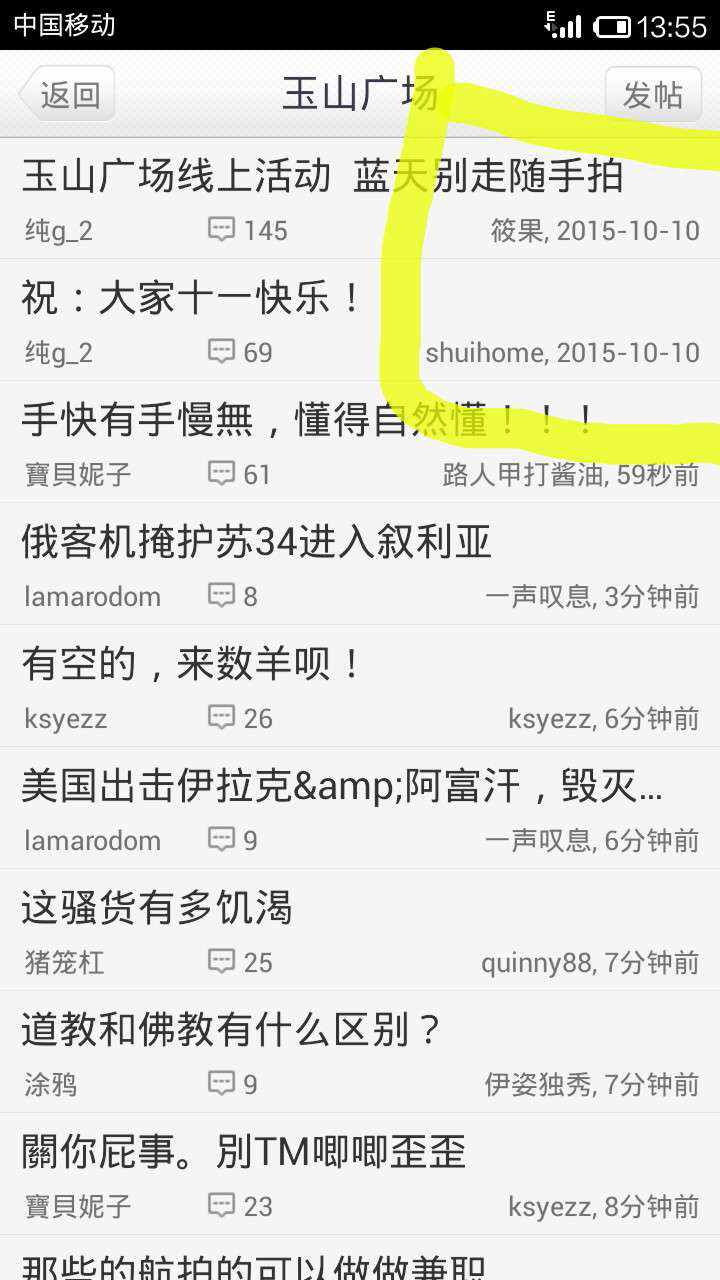Read the post 道教和佛教有什么区别？
720x1280 pixels.
(x=360, y=1053)
